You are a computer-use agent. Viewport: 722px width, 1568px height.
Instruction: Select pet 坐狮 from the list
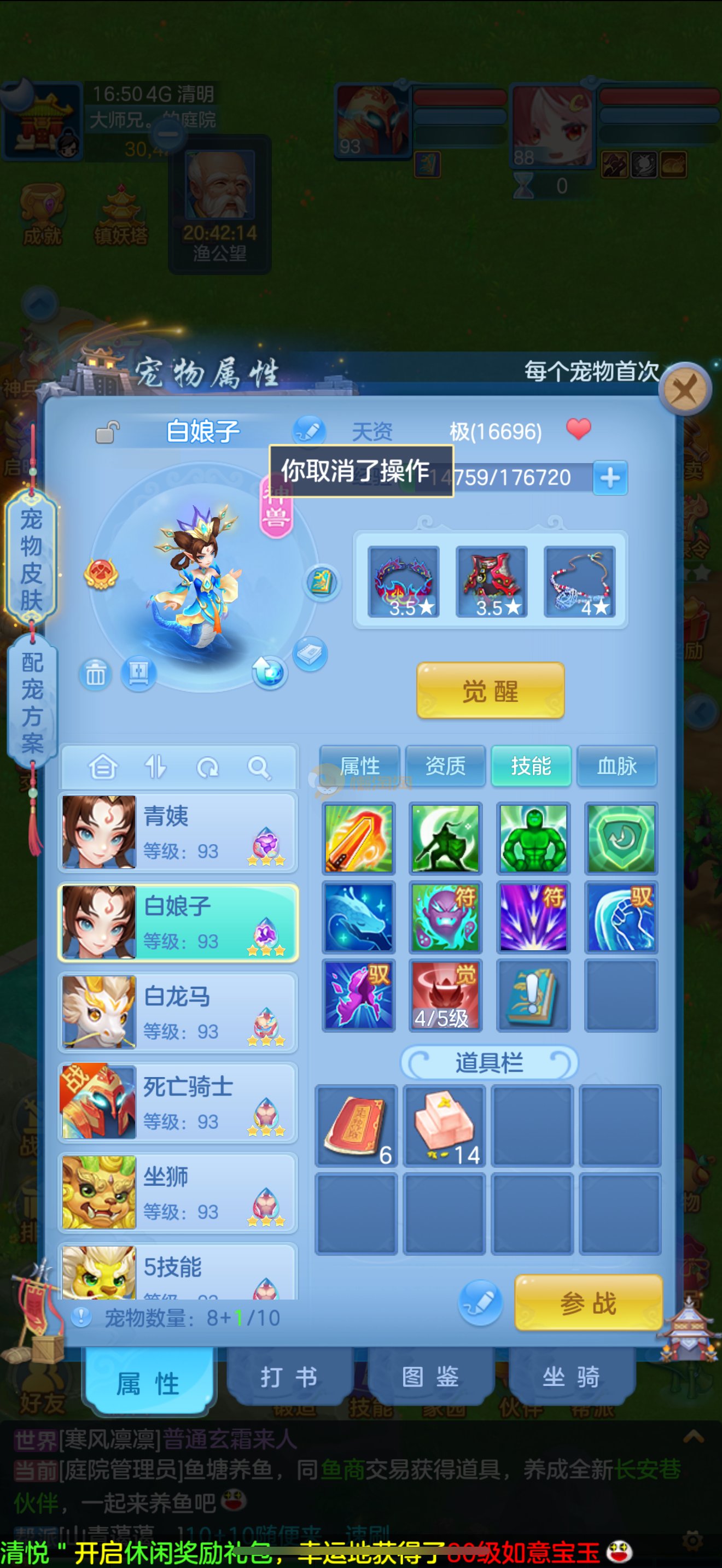pyautogui.click(x=178, y=1192)
